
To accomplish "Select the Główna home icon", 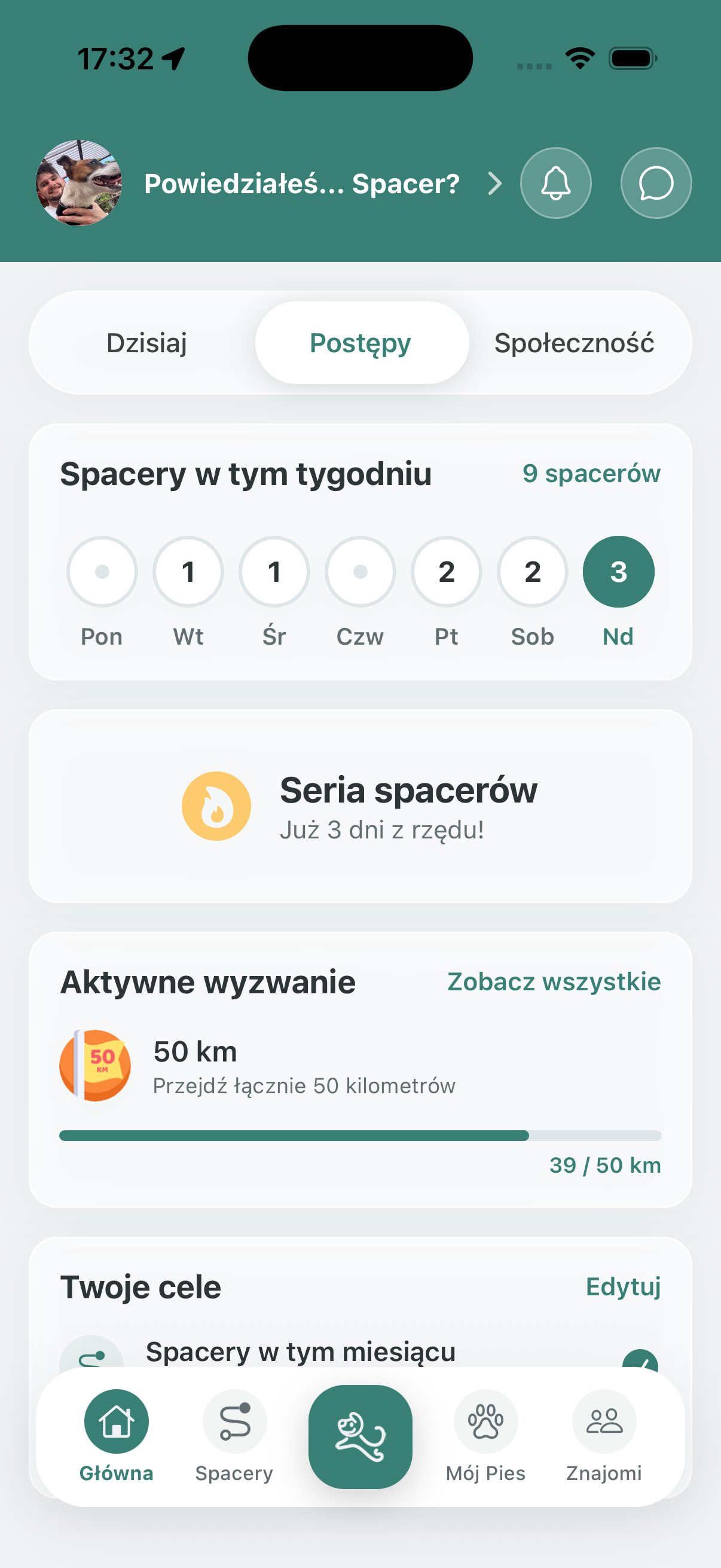I will [x=116, y=1422].
